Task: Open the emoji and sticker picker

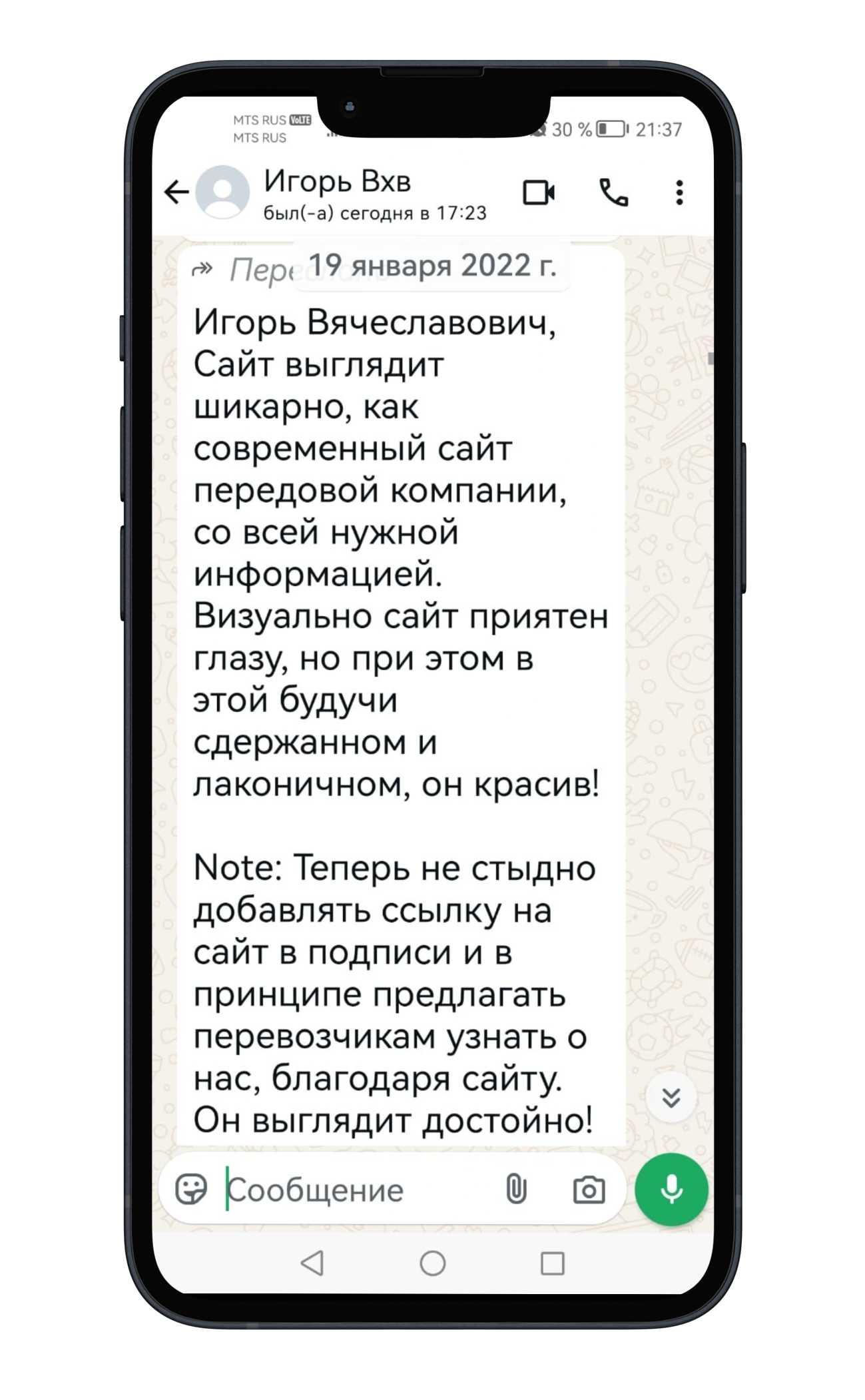Action: pyautogui.click(x=191, y=1189)
